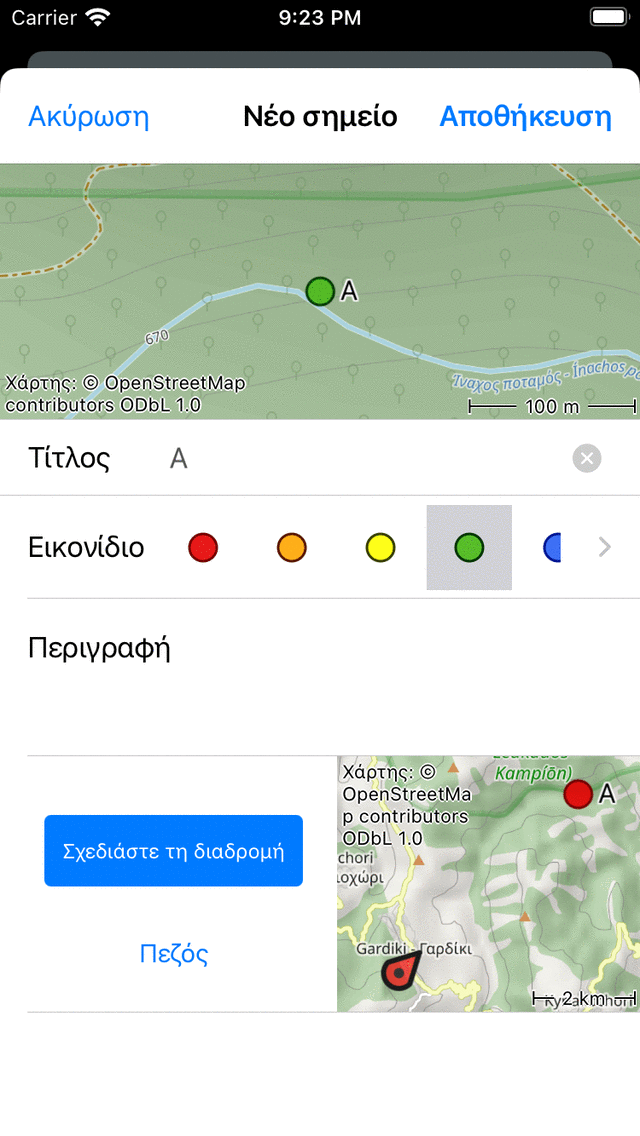Enter text in the Περιγραφή field
The image size is (640, 1136).
[320, 700]
